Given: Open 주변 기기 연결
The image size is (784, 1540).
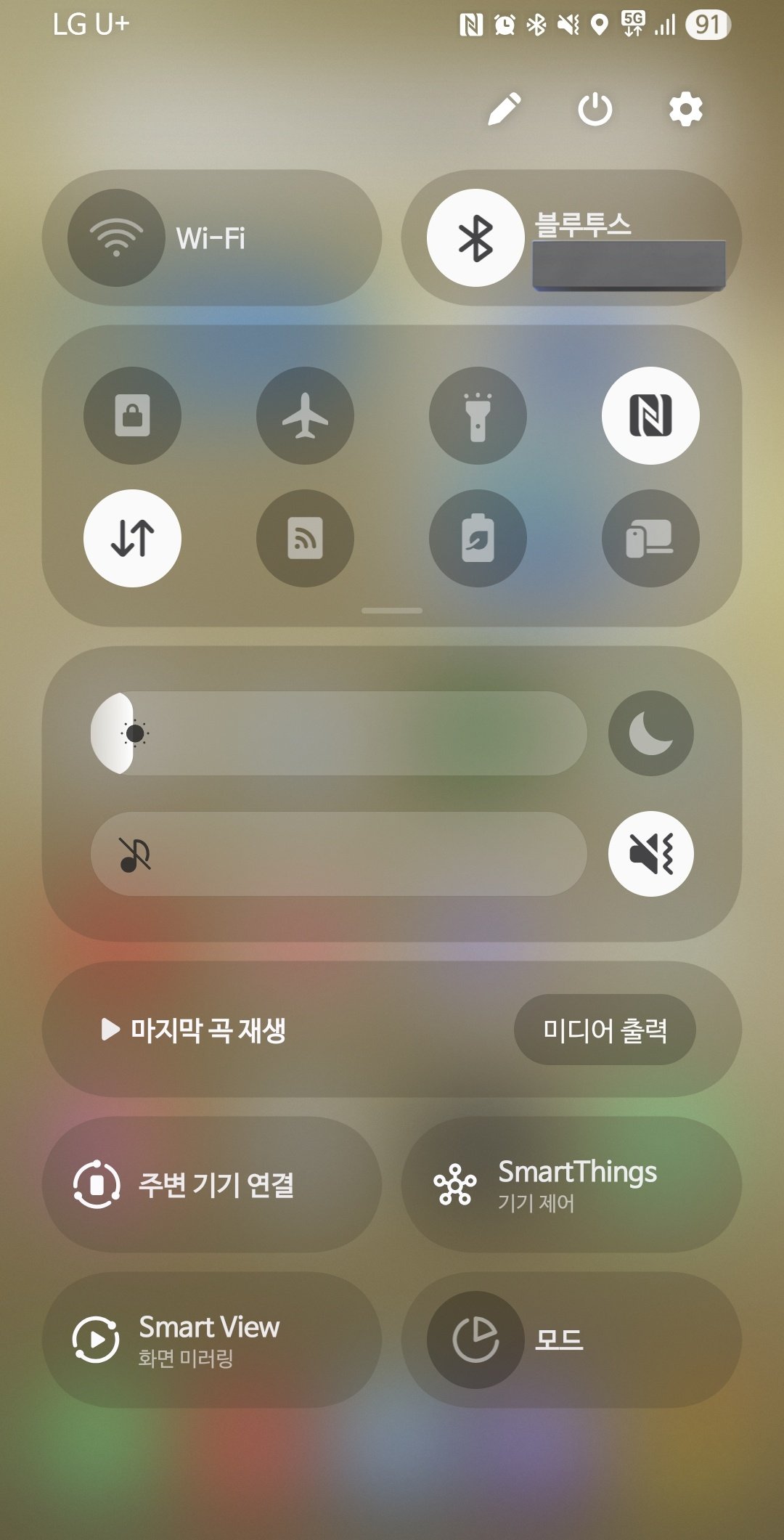Looking at the screenshot, I should [211, 1184].
